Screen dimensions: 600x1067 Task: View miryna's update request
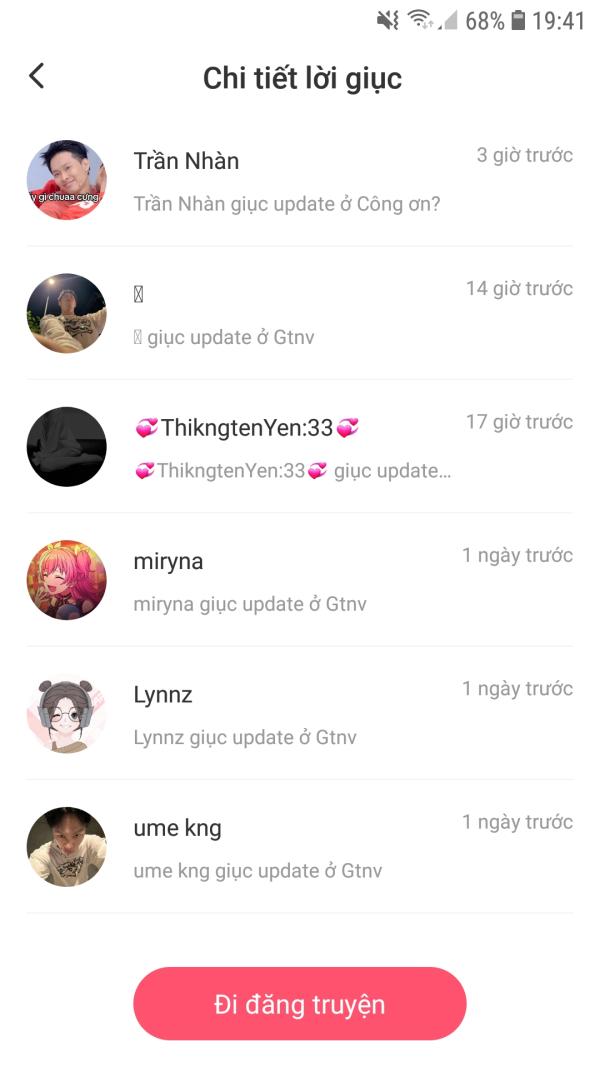(300, 581)
